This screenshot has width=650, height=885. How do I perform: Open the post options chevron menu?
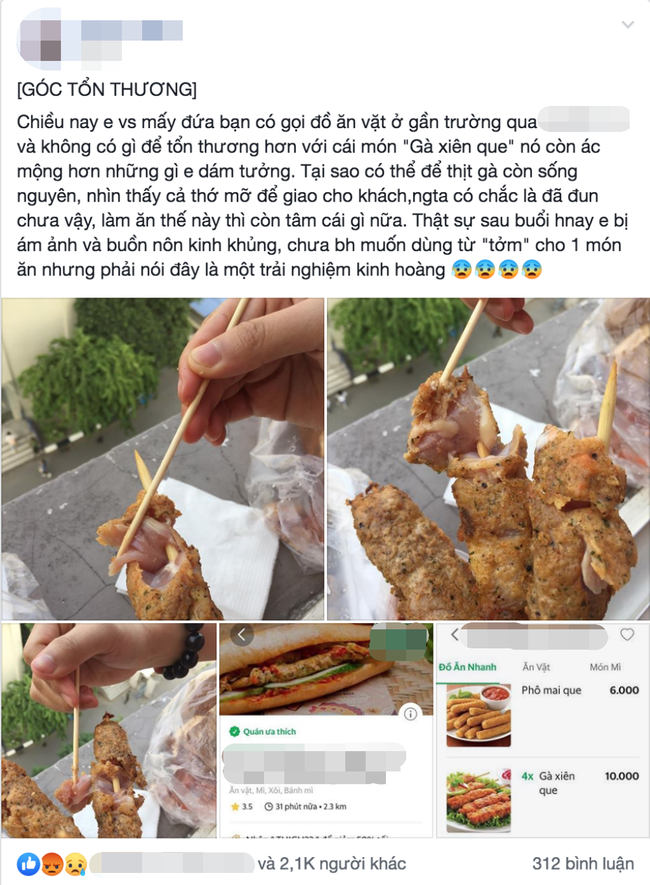627,24
